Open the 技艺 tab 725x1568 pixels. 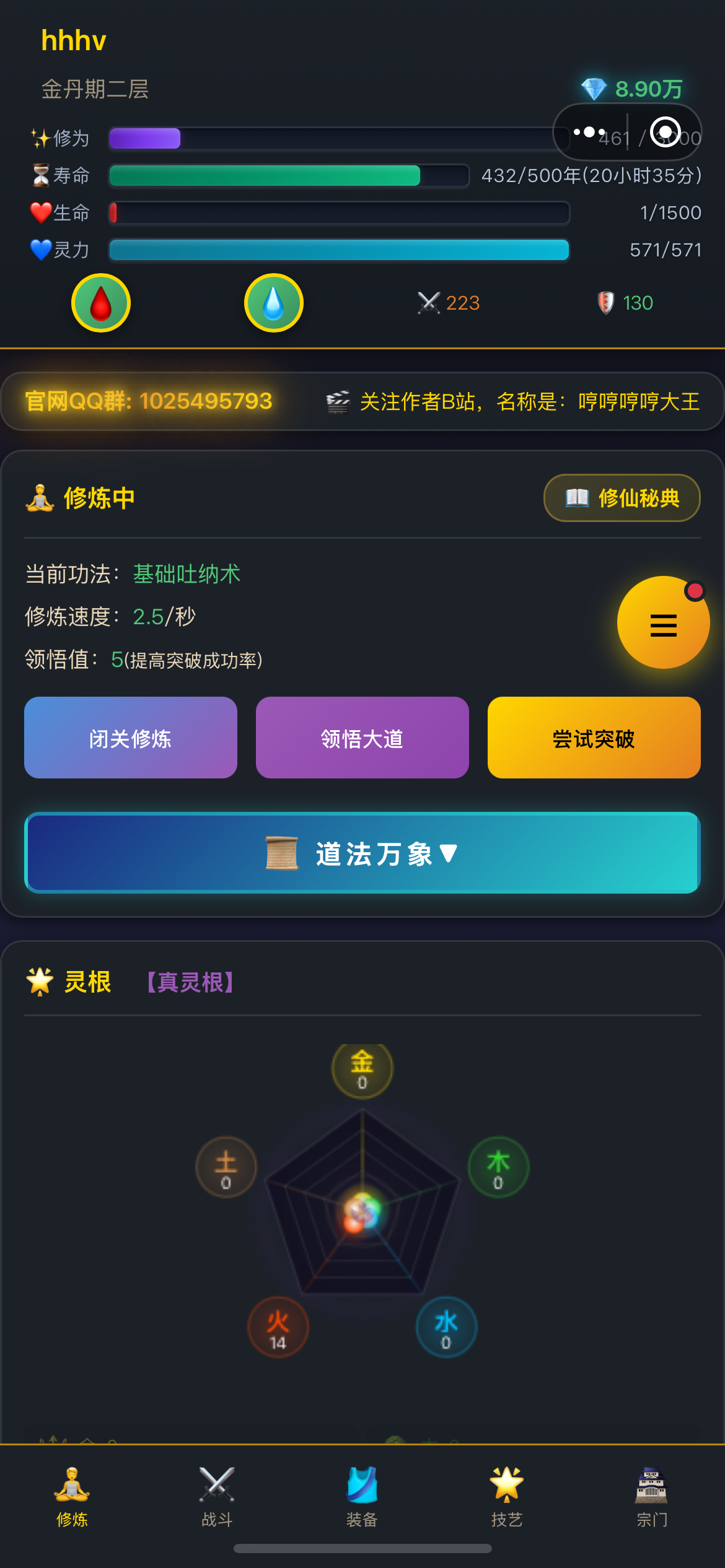[x=507, y=1496]
